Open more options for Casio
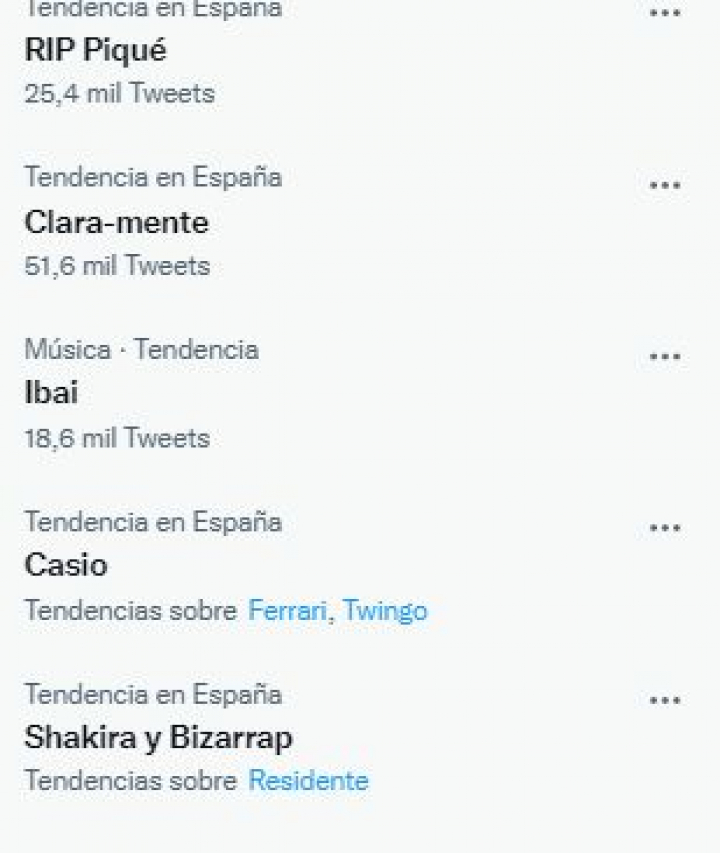Screen dimensions: 720x853 click(x=665, y=529)
